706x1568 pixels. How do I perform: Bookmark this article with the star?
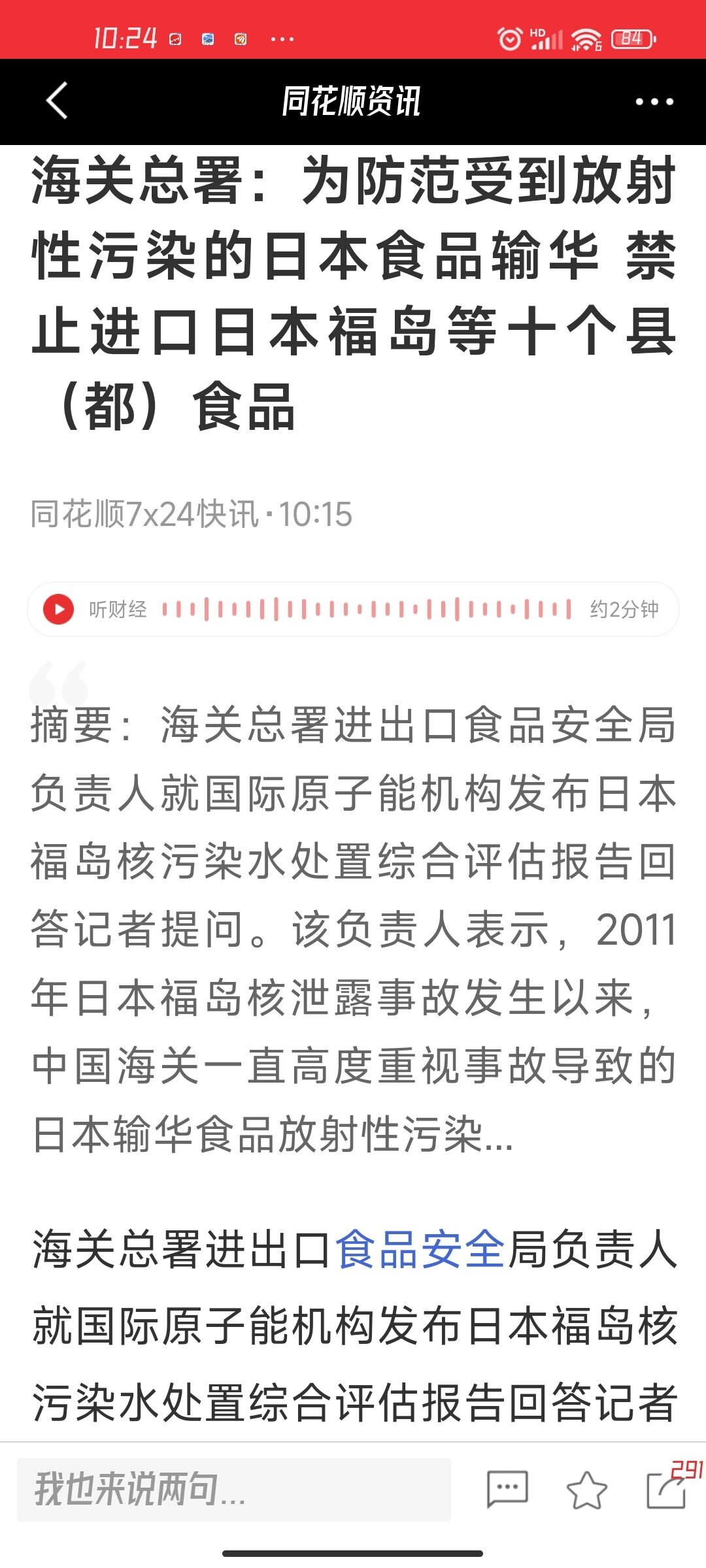586,1490
